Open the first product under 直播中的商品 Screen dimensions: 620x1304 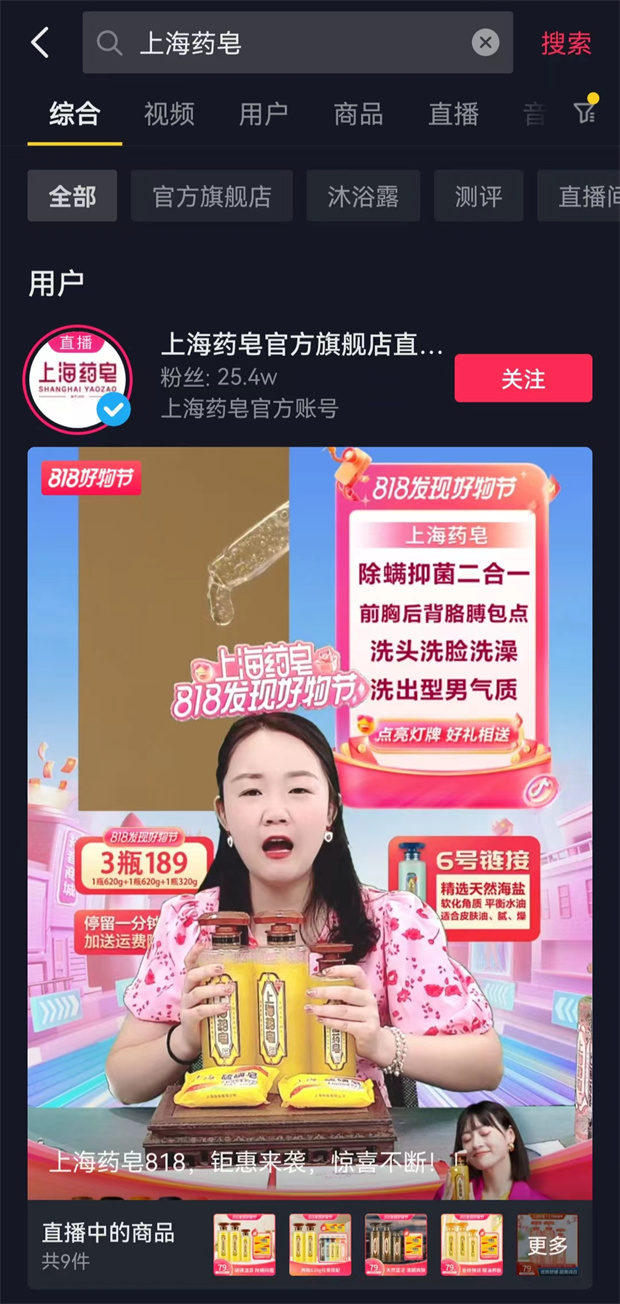click(x=244, y=1245)
